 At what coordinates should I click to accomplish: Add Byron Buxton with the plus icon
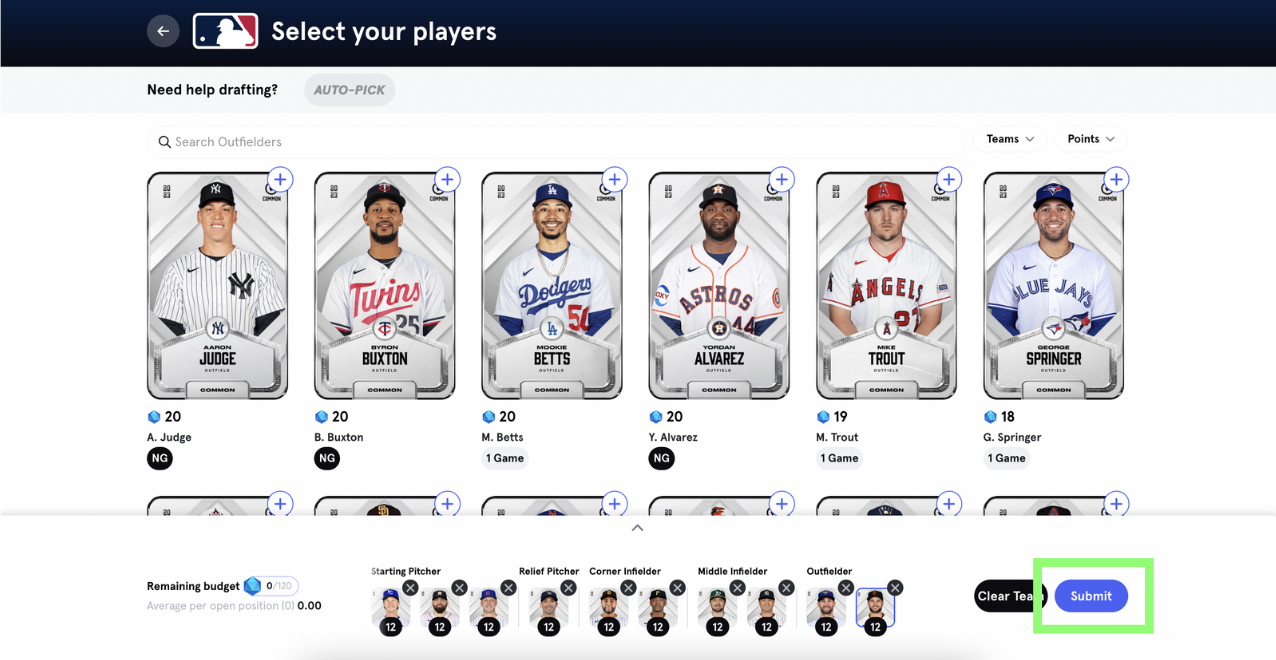click(x=447, y=180)
